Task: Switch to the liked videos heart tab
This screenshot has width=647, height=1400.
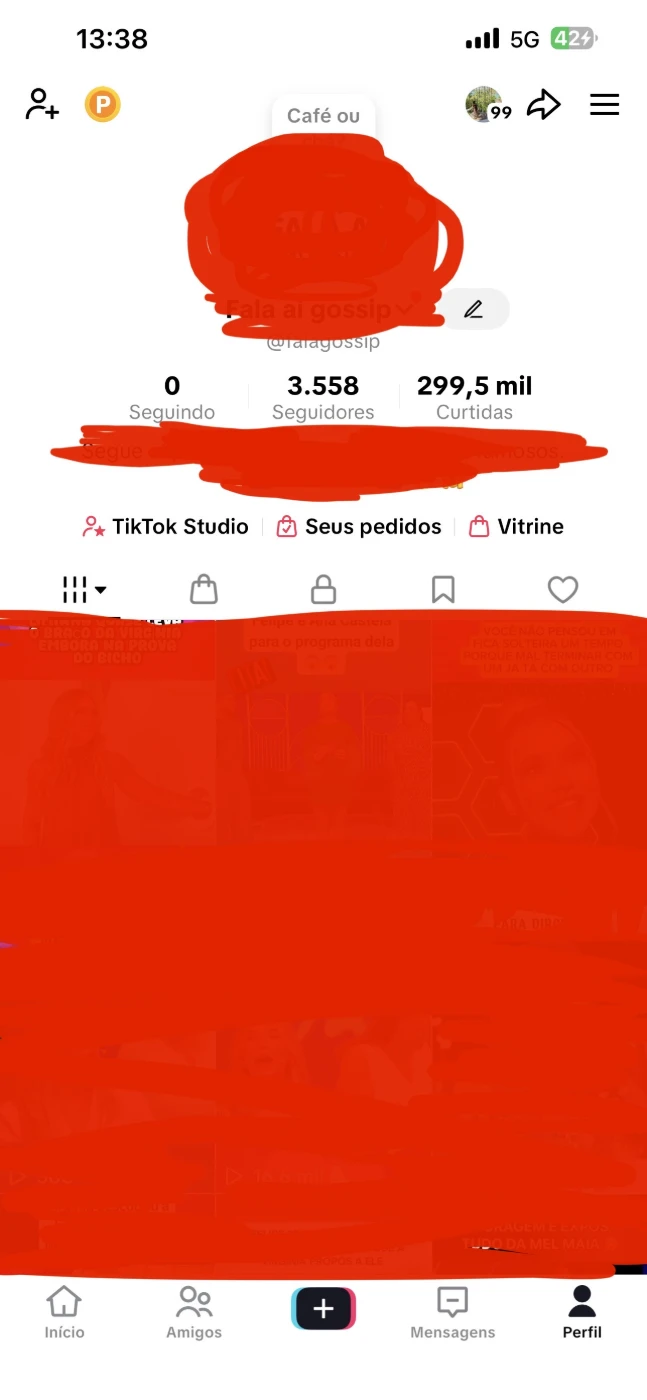Action: 563,589
